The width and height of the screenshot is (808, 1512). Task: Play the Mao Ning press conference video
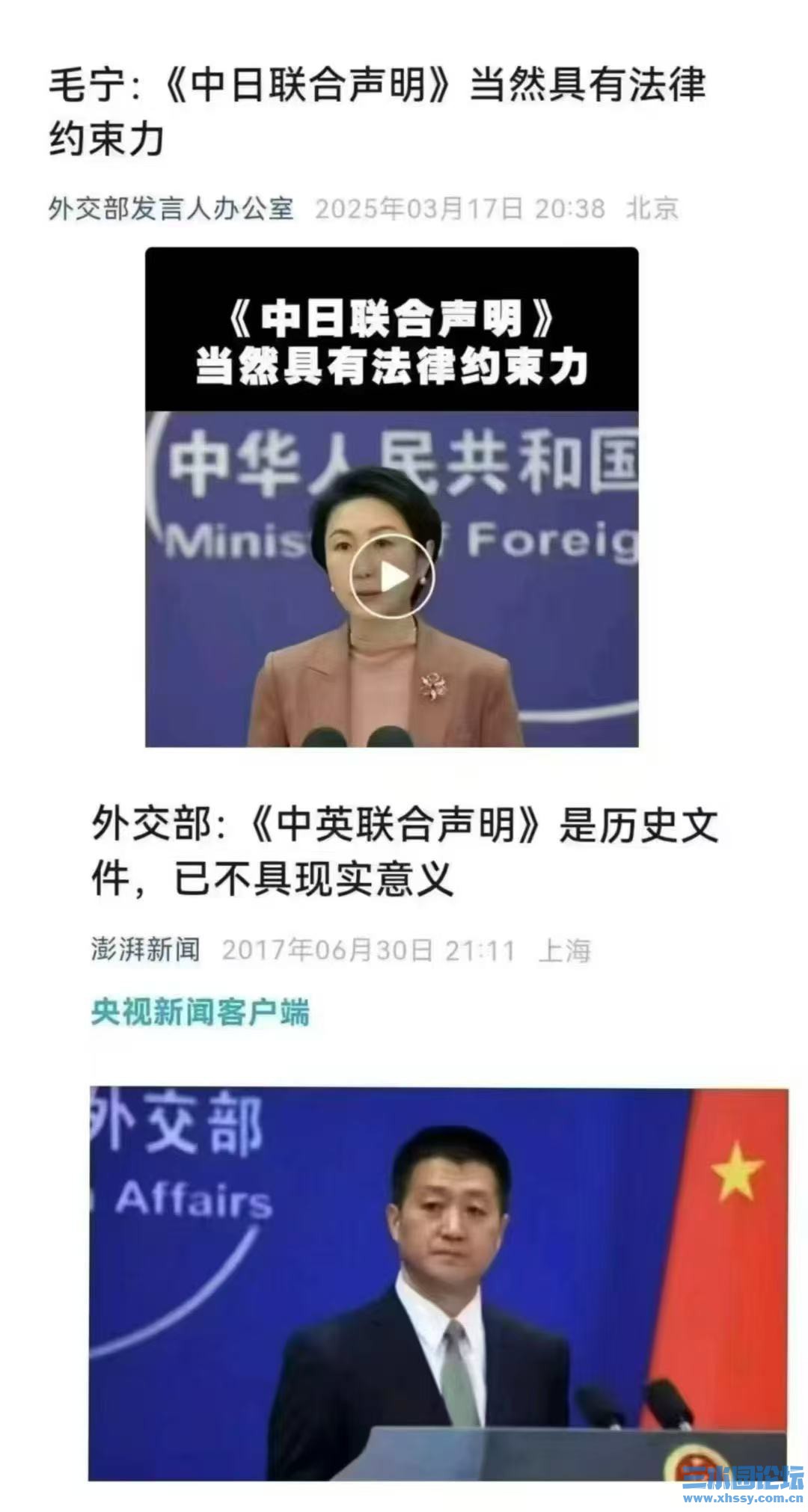click(x=397, y=576)
